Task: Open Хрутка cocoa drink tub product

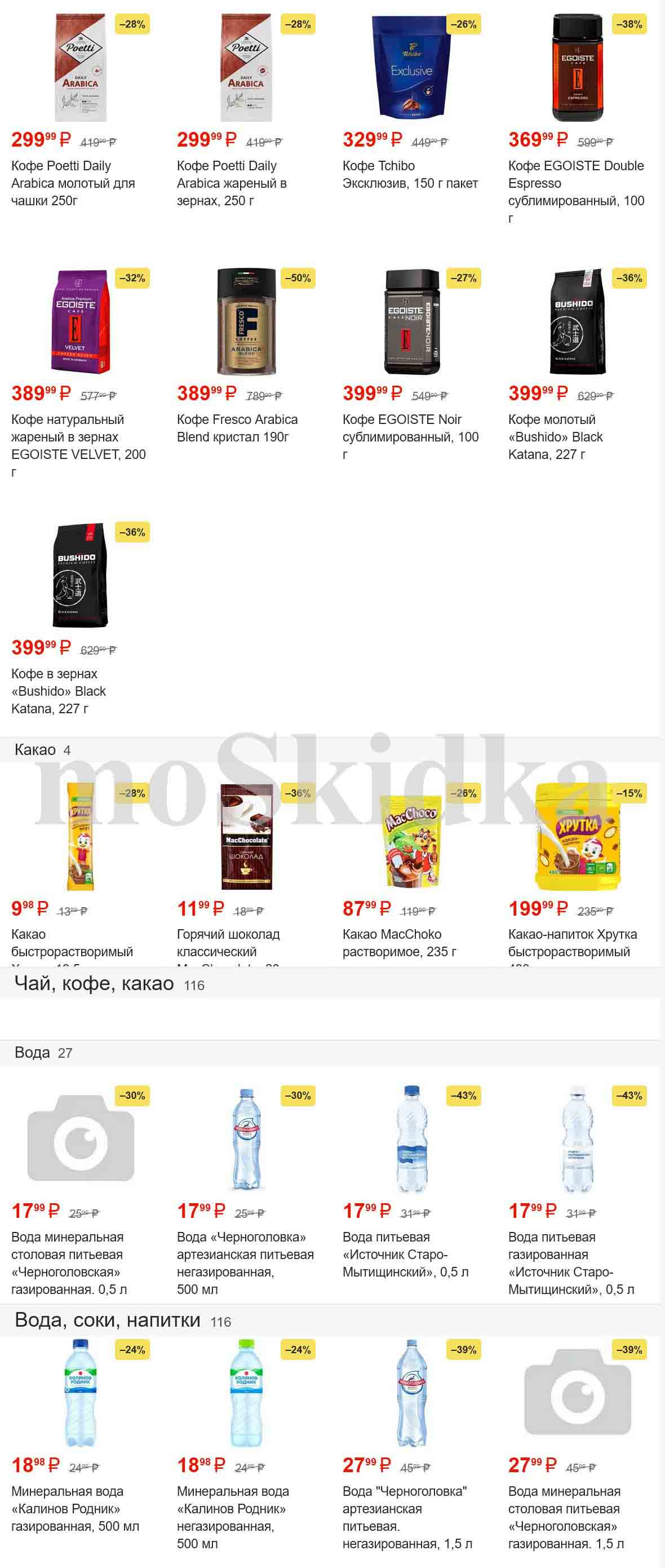Action: tap(577, 837)
